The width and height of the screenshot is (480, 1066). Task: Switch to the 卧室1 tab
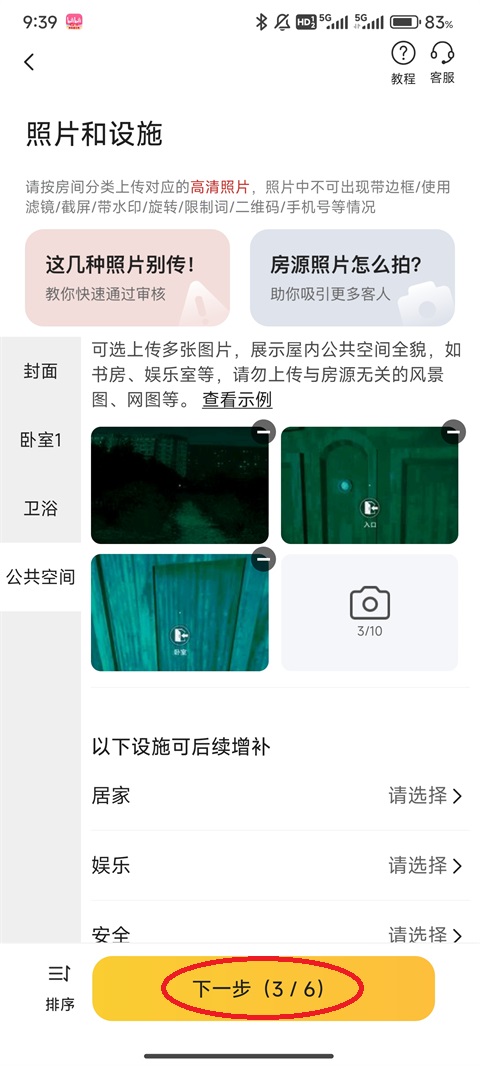click(40, 440)
